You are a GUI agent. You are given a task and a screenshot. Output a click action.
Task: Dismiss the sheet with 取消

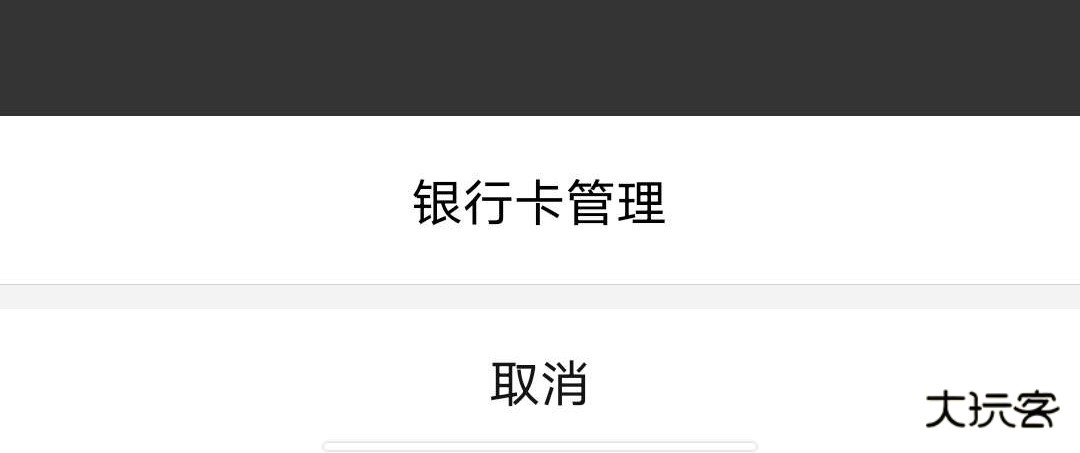click(539, 383)
